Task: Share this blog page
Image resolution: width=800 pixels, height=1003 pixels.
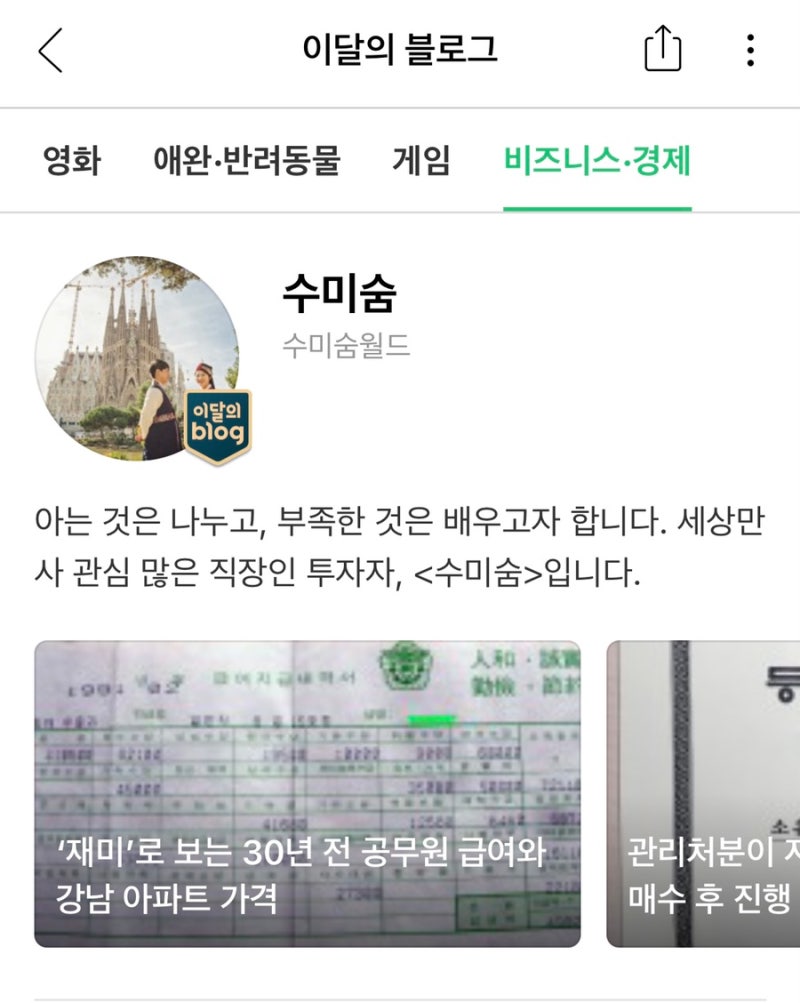Action: (x=662, y=50)
